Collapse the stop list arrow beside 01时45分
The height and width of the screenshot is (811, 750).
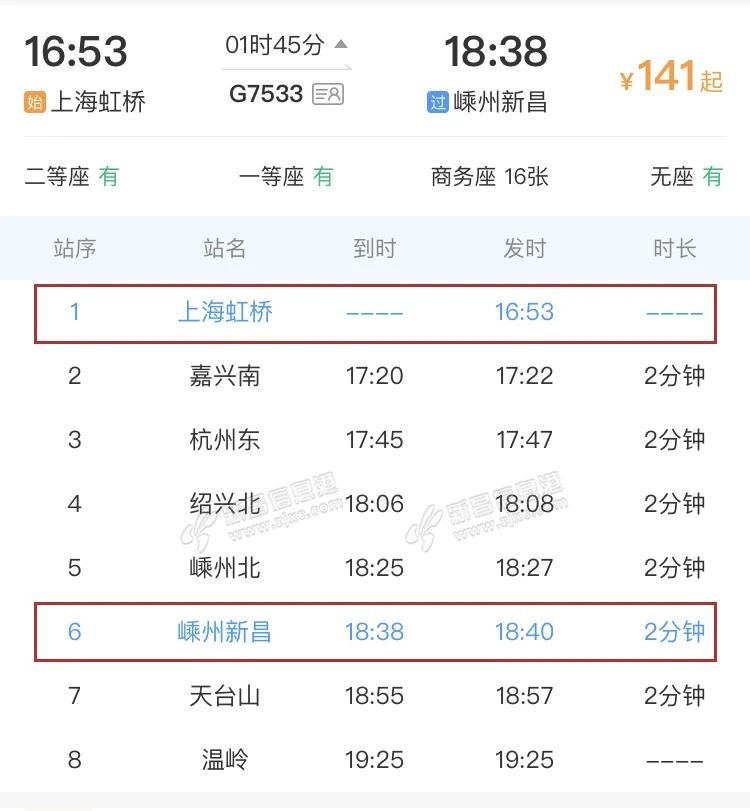pyautogui.click(x=341, y=44)
